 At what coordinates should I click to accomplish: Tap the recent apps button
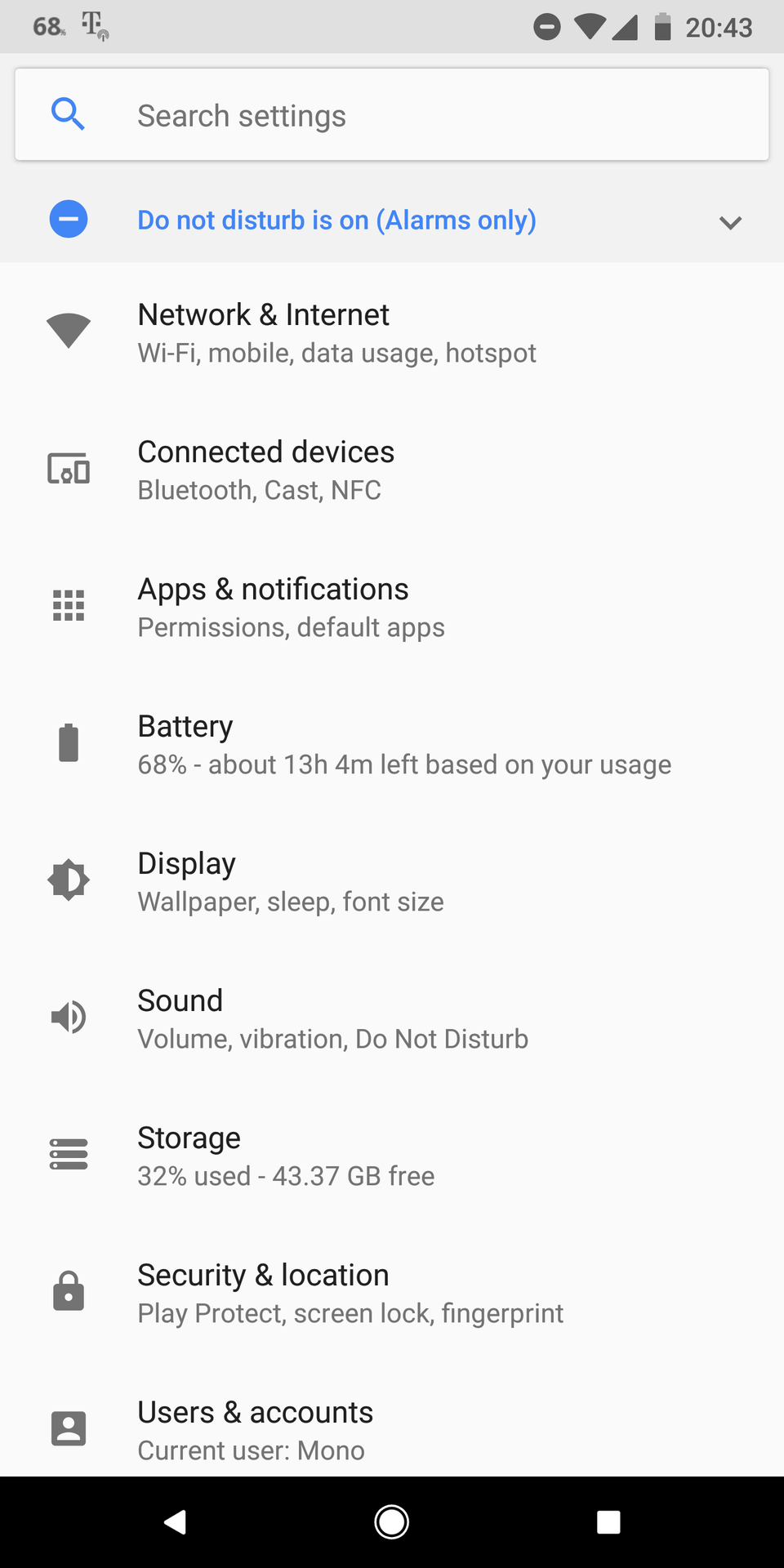[608, 1522]
